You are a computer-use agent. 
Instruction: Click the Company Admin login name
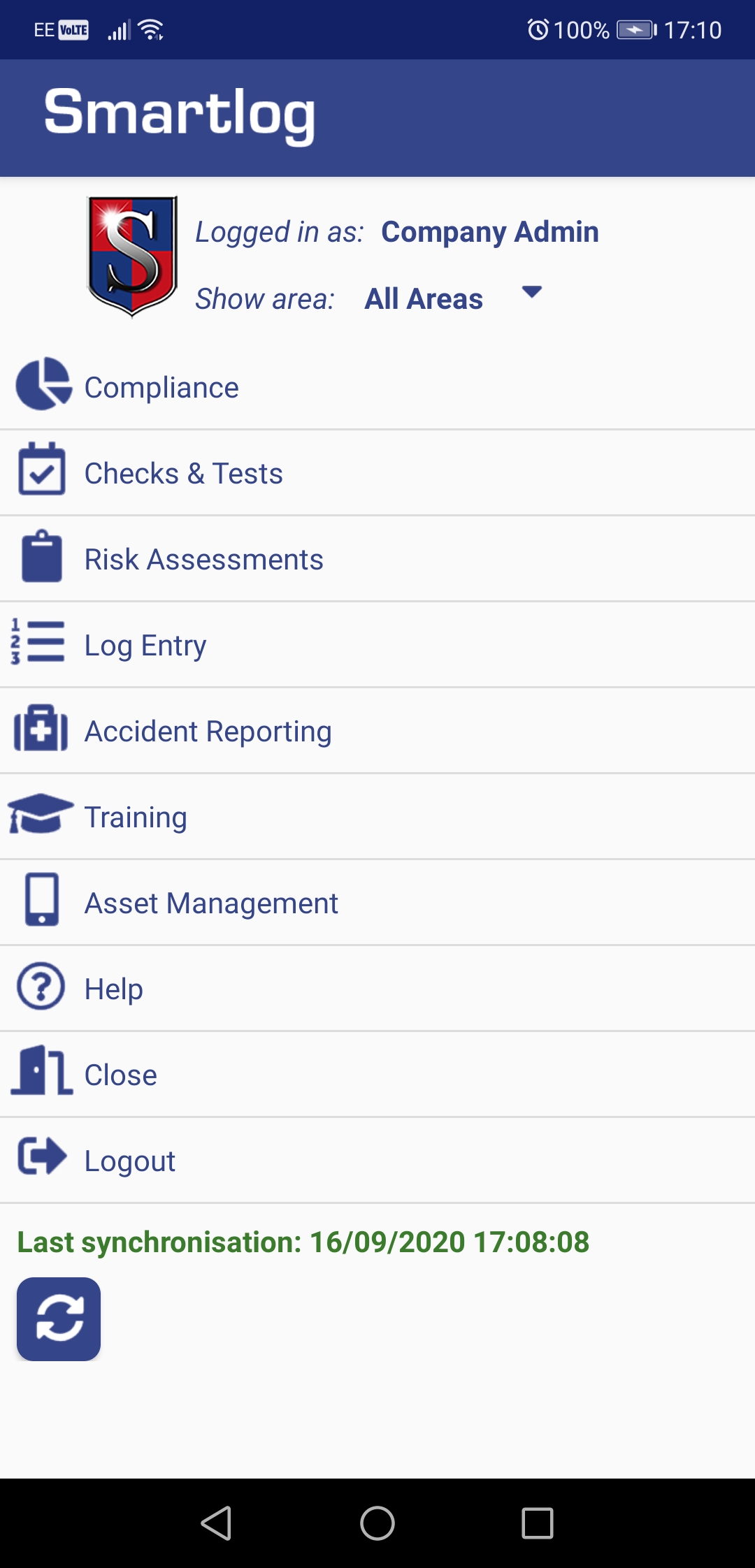(x=489, y=231)
